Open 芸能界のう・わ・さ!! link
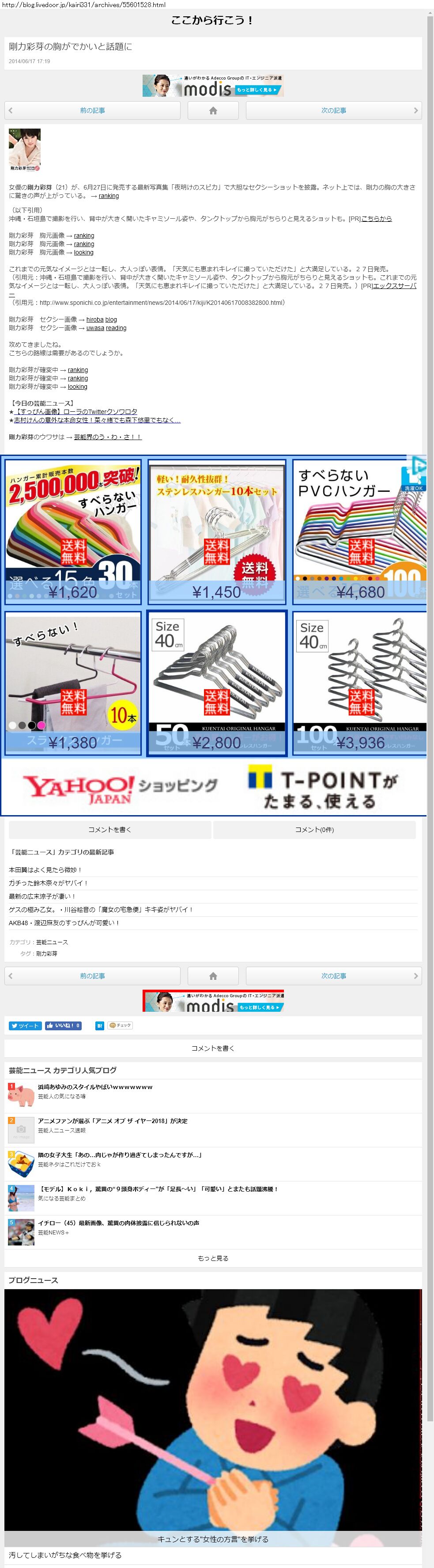This screenshot has width=434, height=1568. pos(108,437)
